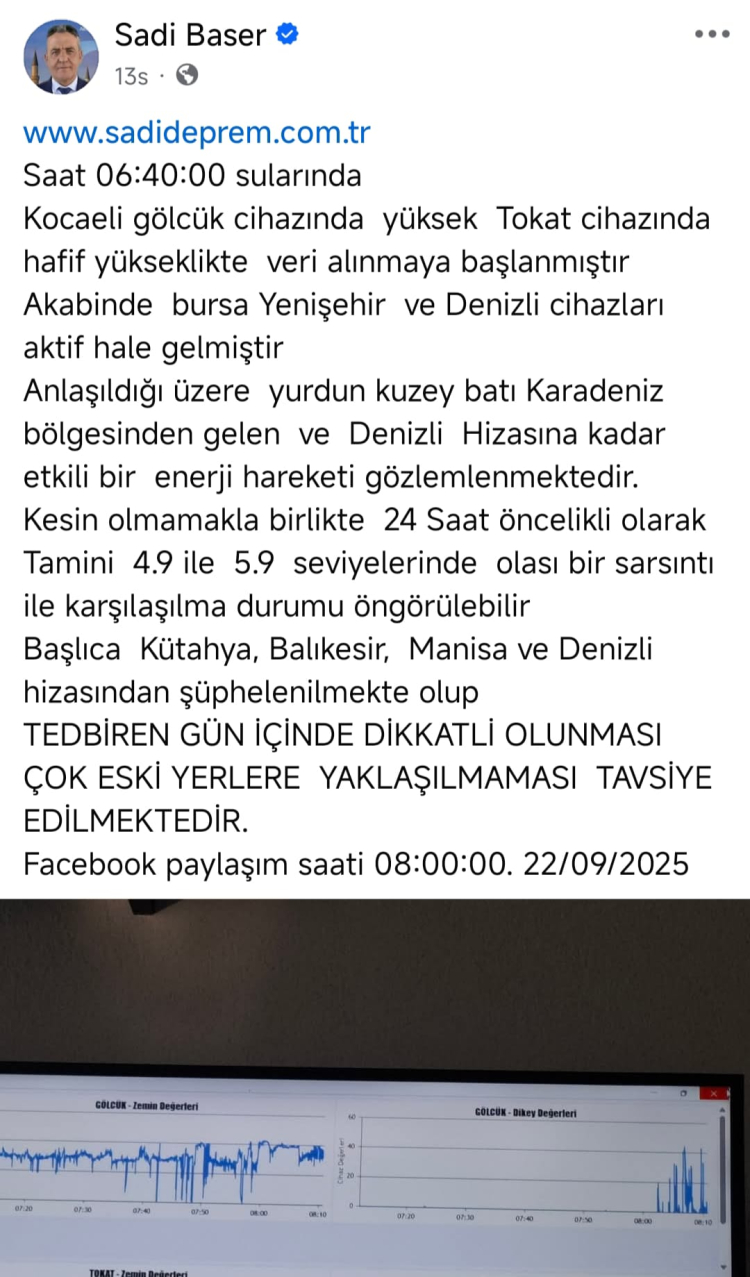Open the www.sadideprem.com.tr link
Screen dimensions: 750x1277
tap(197, 134)
